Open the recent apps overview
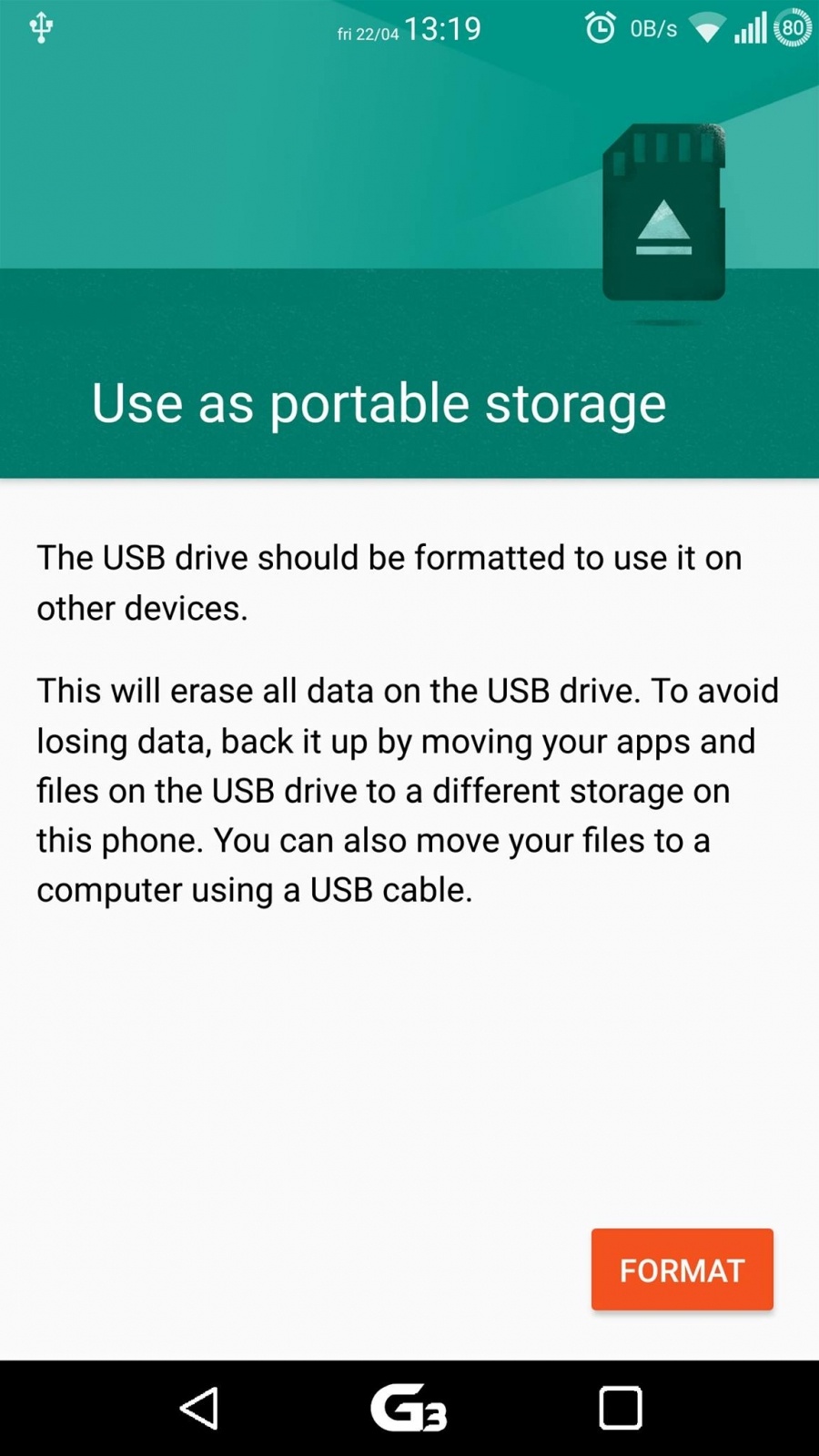 621,1408
